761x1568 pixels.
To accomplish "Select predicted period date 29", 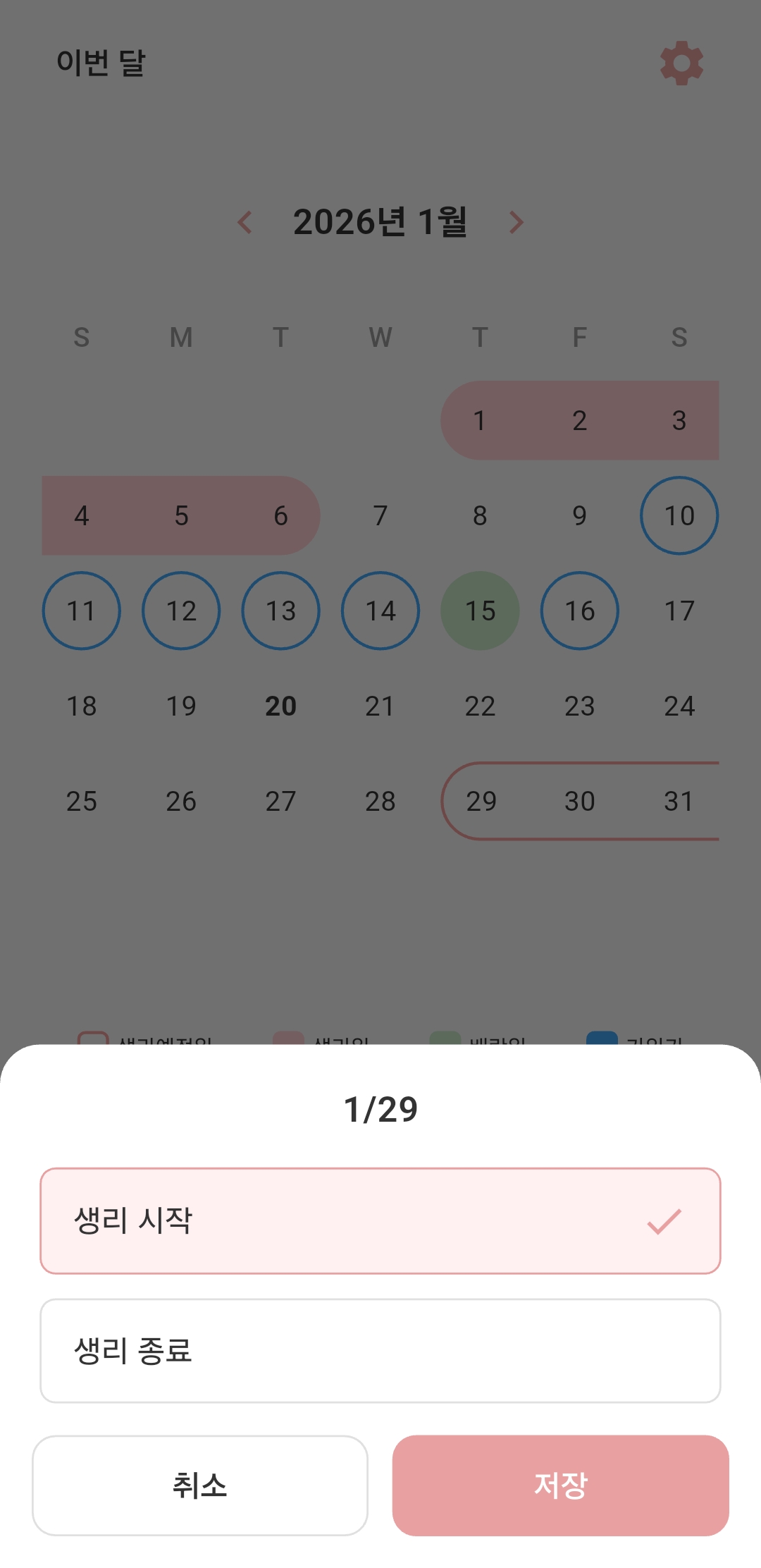I will click(x=480, y=801).
